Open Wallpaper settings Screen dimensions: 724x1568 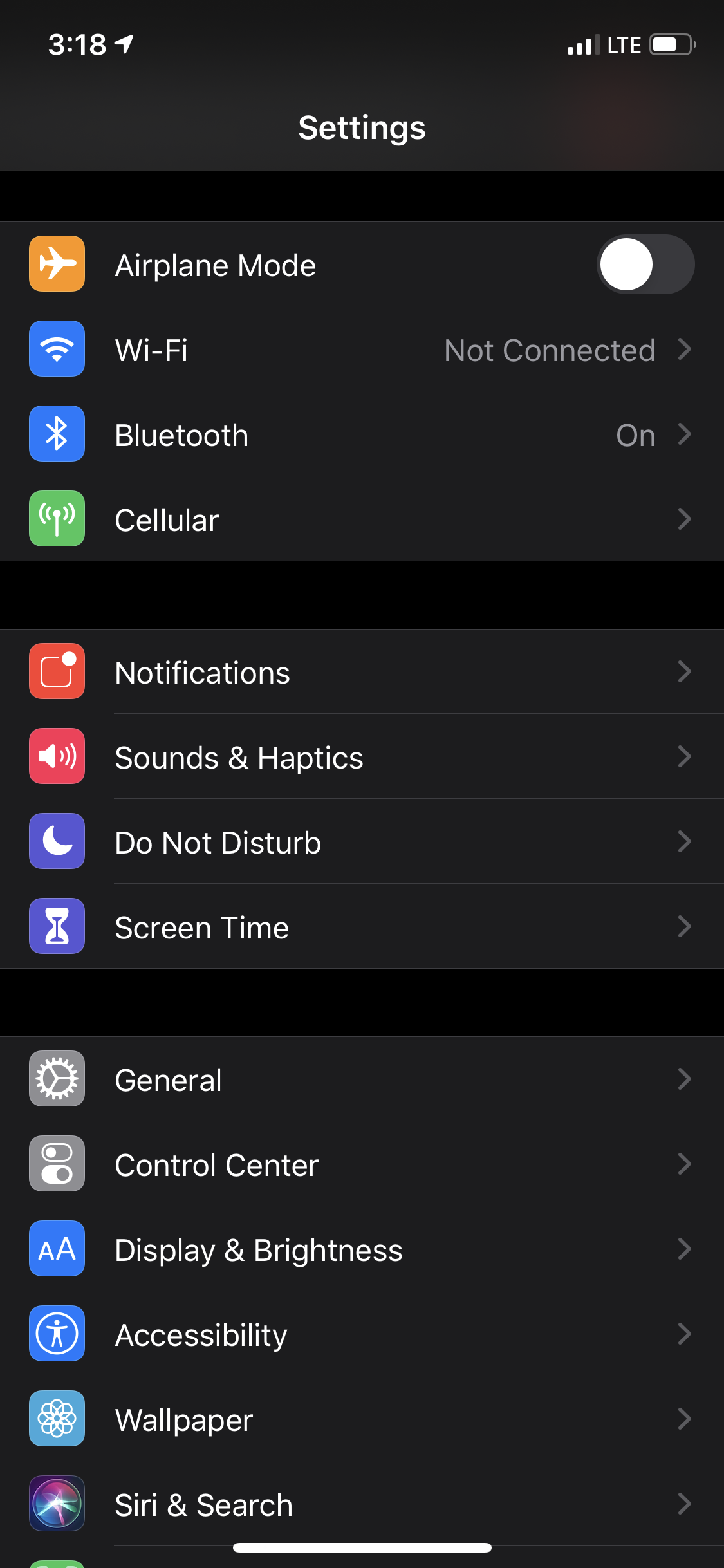(362, 1419)
